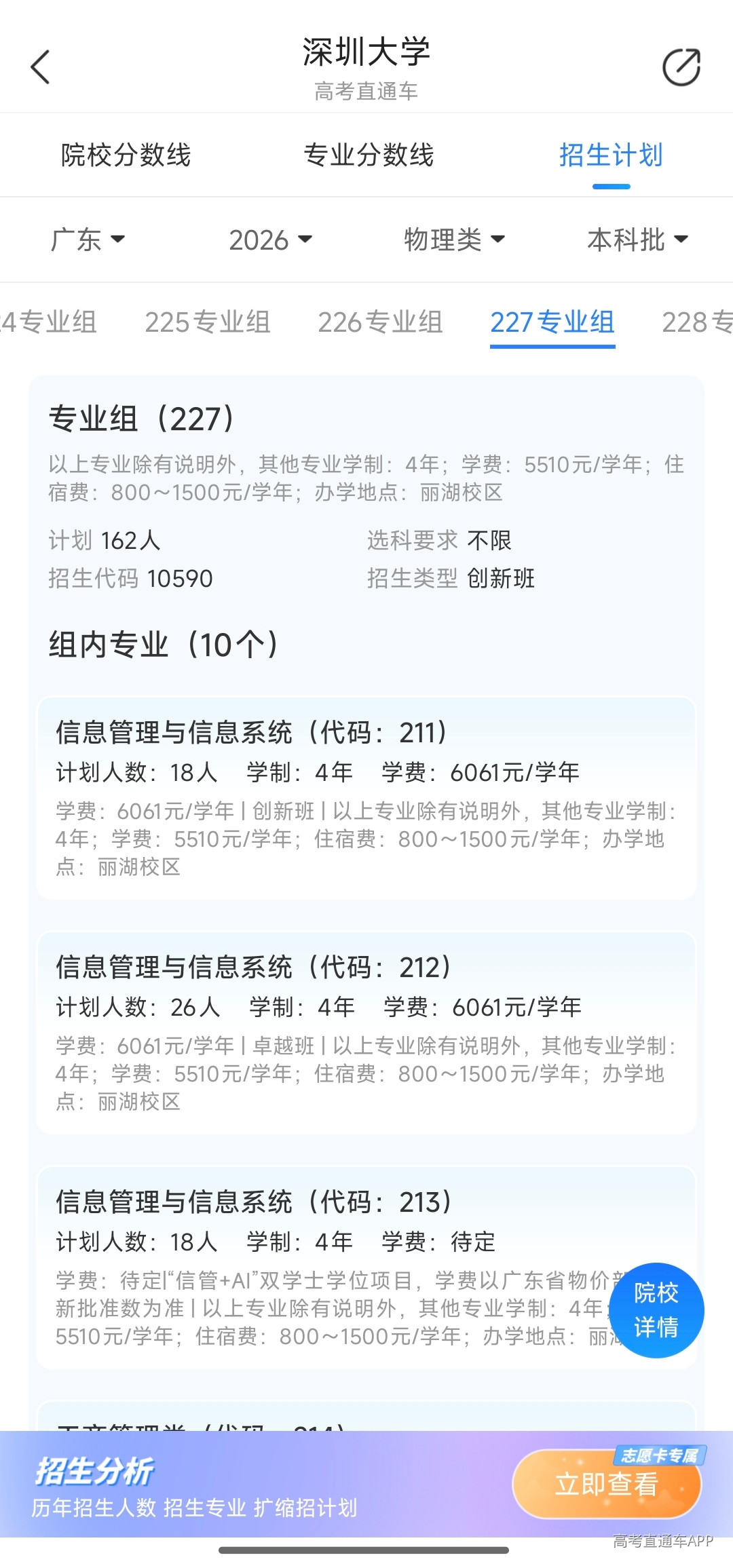This screenshot has width=733, height=1568.
Task: Open the 广东 province dropdown
Action: [x=88, y=240]
